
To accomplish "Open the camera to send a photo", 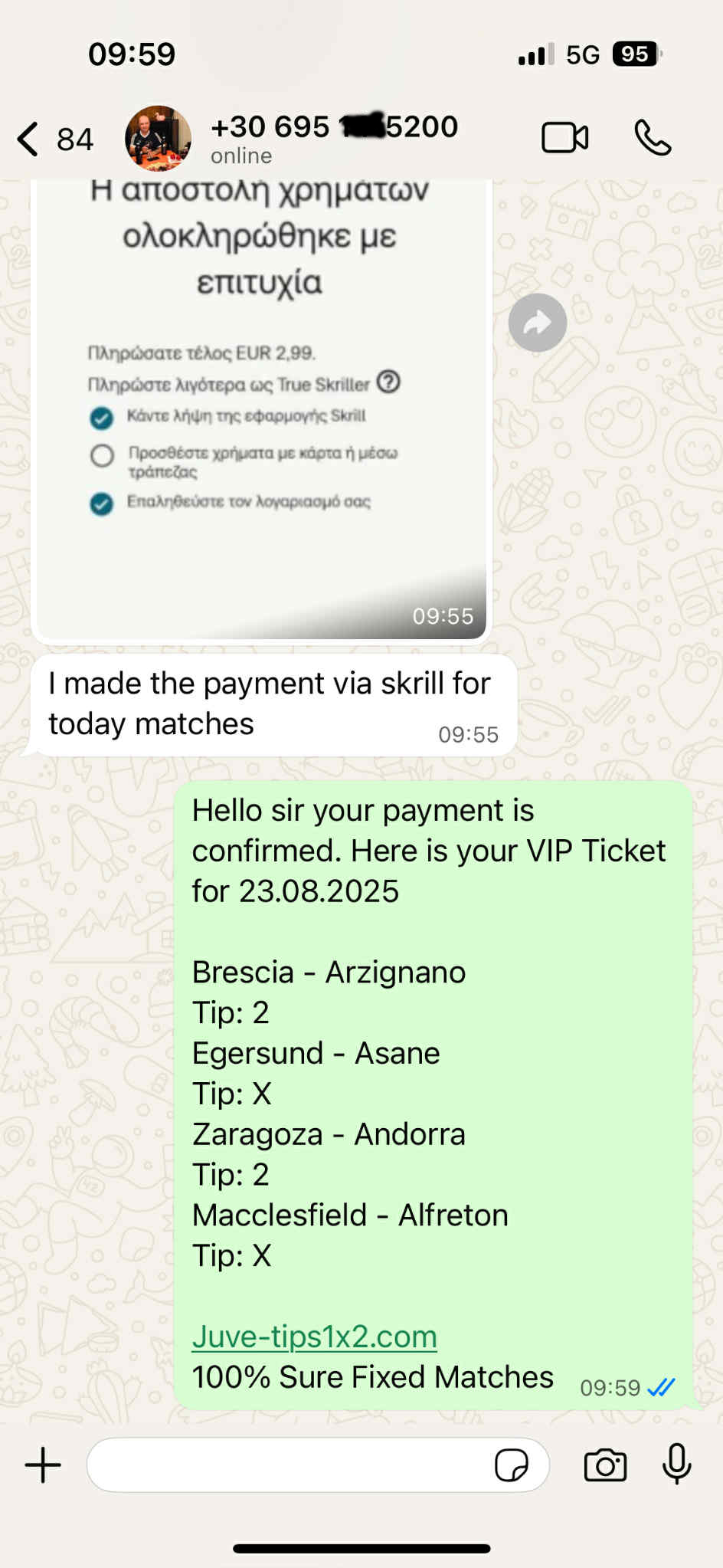I will click(605, 1465).
